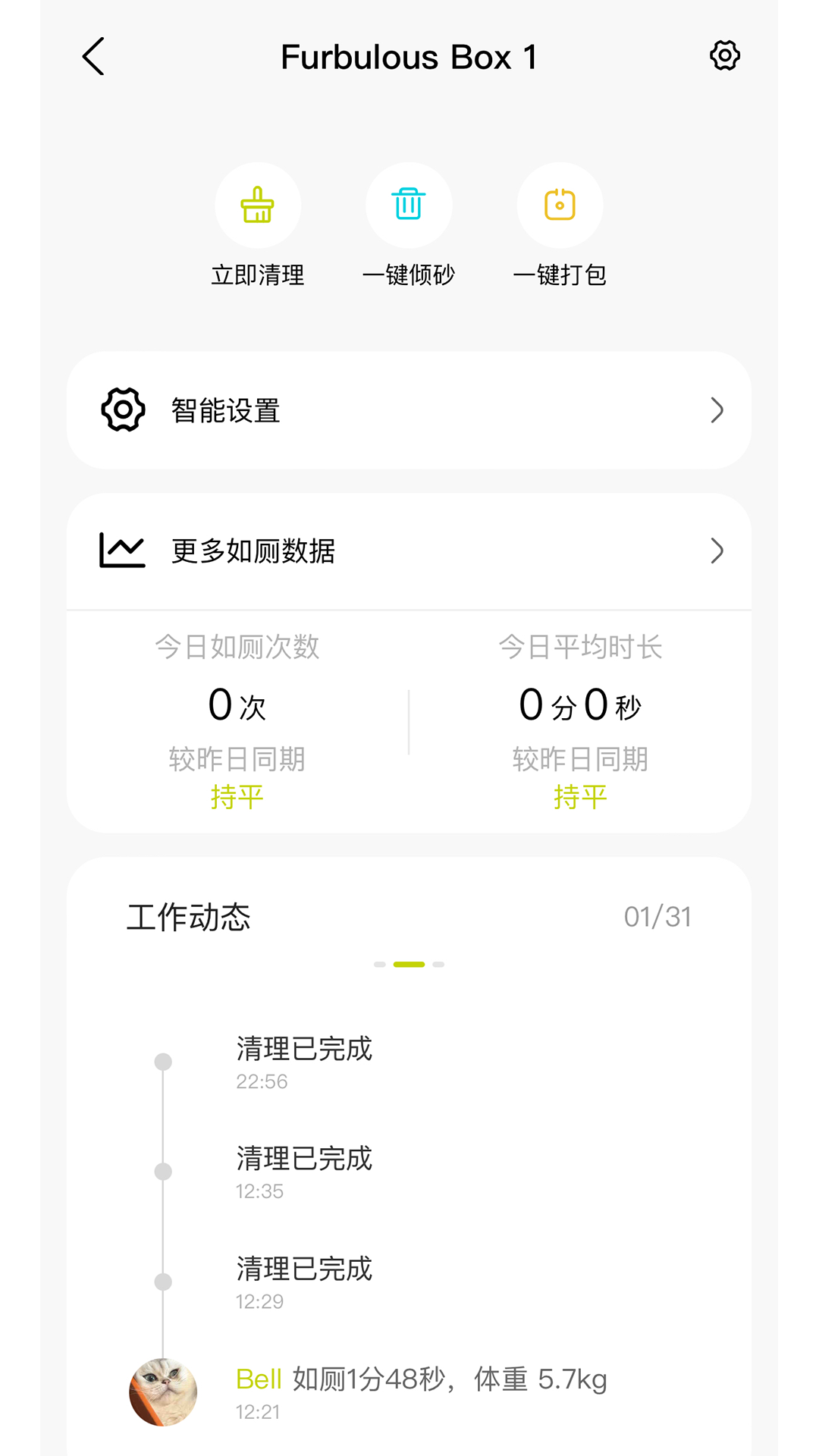Expand the 智能设置 row via its chevron
Viewport: 819px width, 1456px height.
717,410
